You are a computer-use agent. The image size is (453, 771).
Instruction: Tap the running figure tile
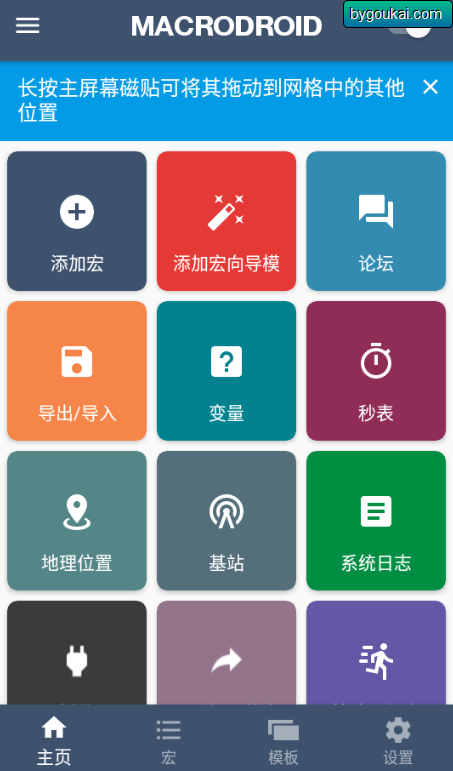click(376, 653)
